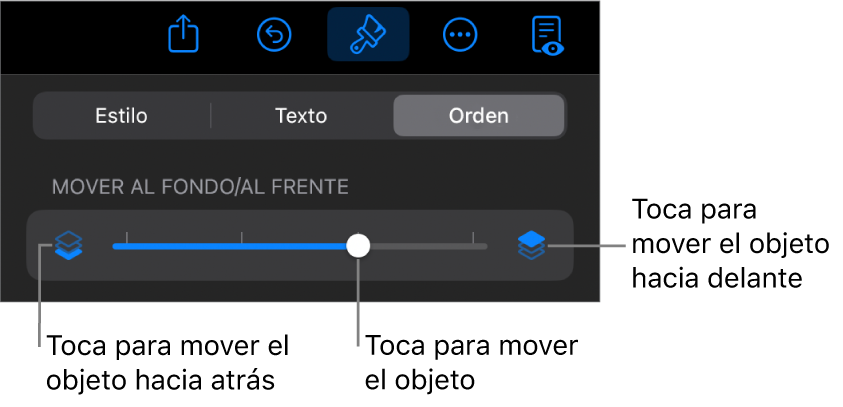The height and width of the screenshot is (407, 843).
Task: Undo the last action
Action: click(x=273, y=35)
